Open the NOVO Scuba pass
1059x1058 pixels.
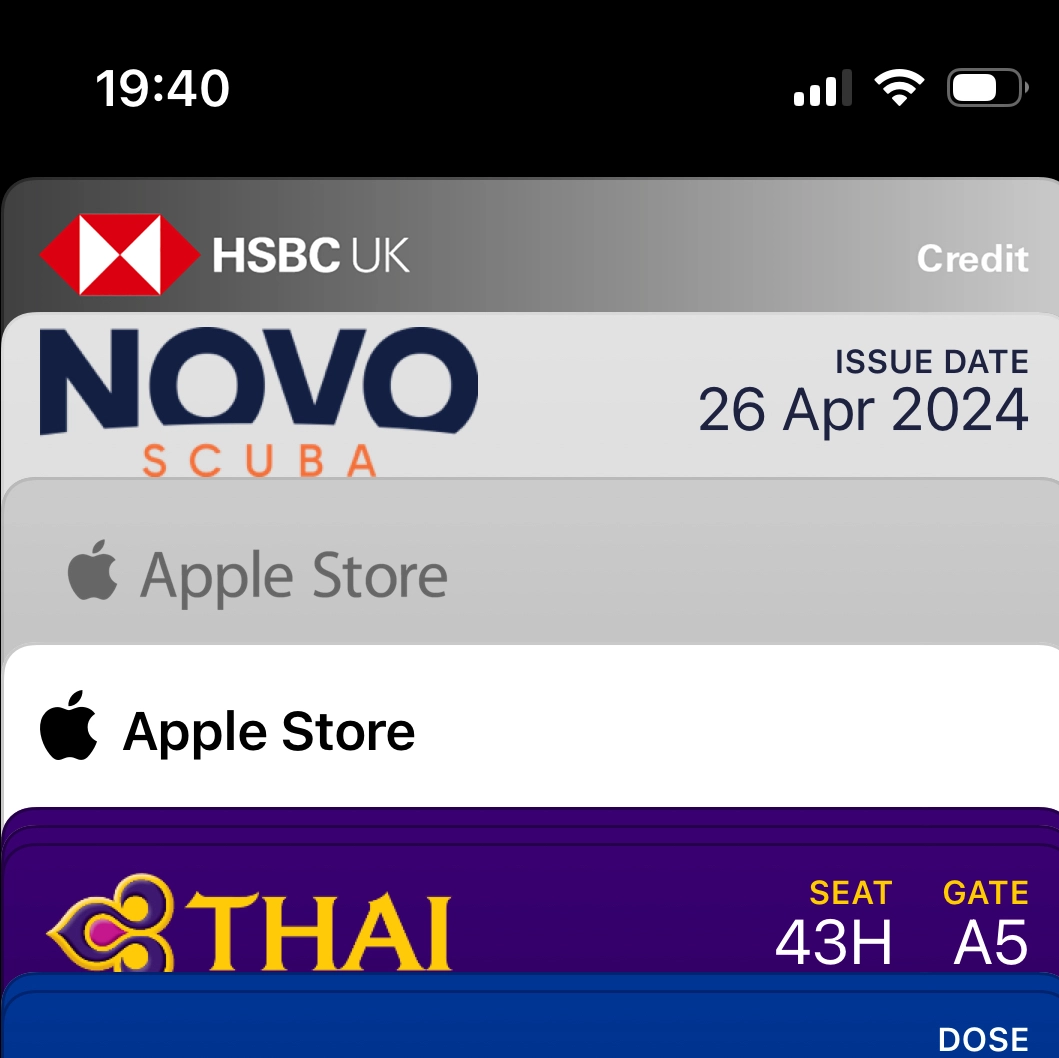[530, 400]
